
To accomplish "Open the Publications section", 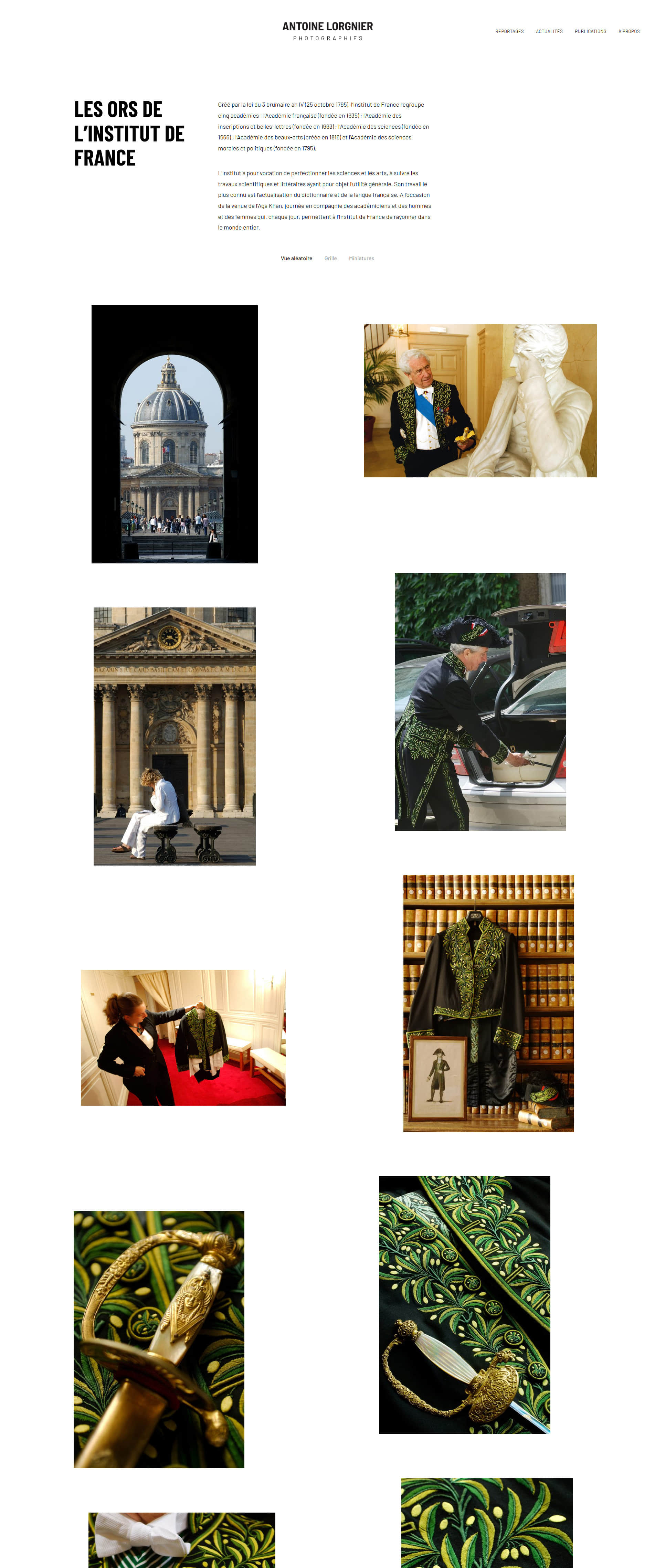I will coord(590,32).
